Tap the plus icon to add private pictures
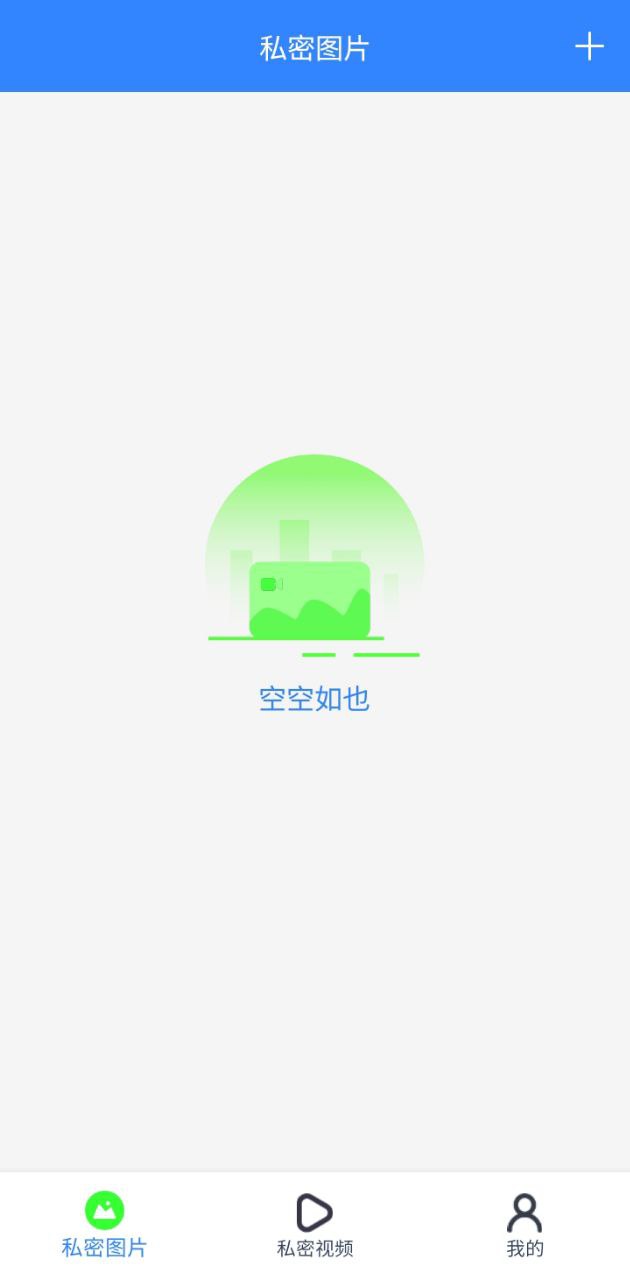The width and height of the screenshot is (630, 1280). (589, 47)
